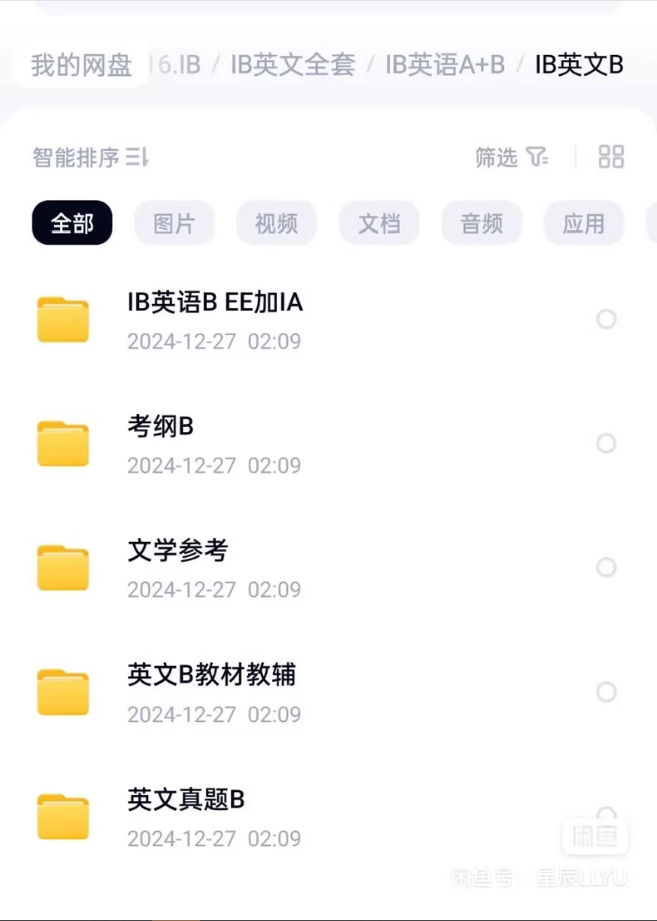Viewport: 657px width, 921px height.
Task: Jump back to IB英语A+B folder
Action: (x=445, y=66)
